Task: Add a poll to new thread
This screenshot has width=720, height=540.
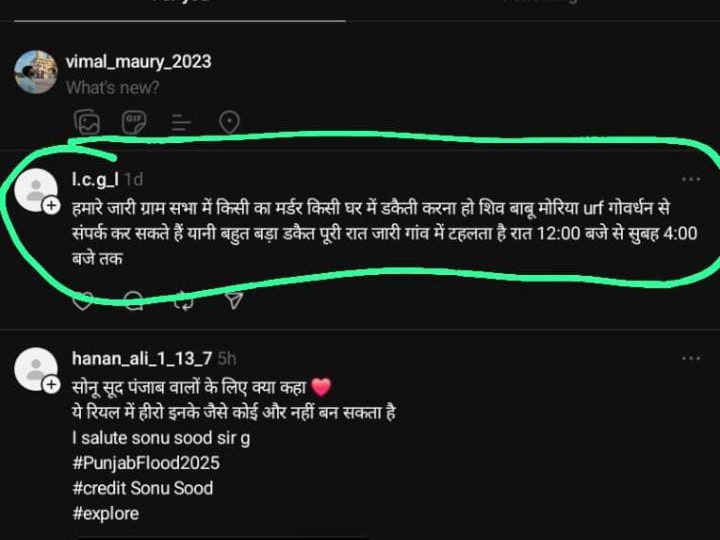Action: point(181,123)
